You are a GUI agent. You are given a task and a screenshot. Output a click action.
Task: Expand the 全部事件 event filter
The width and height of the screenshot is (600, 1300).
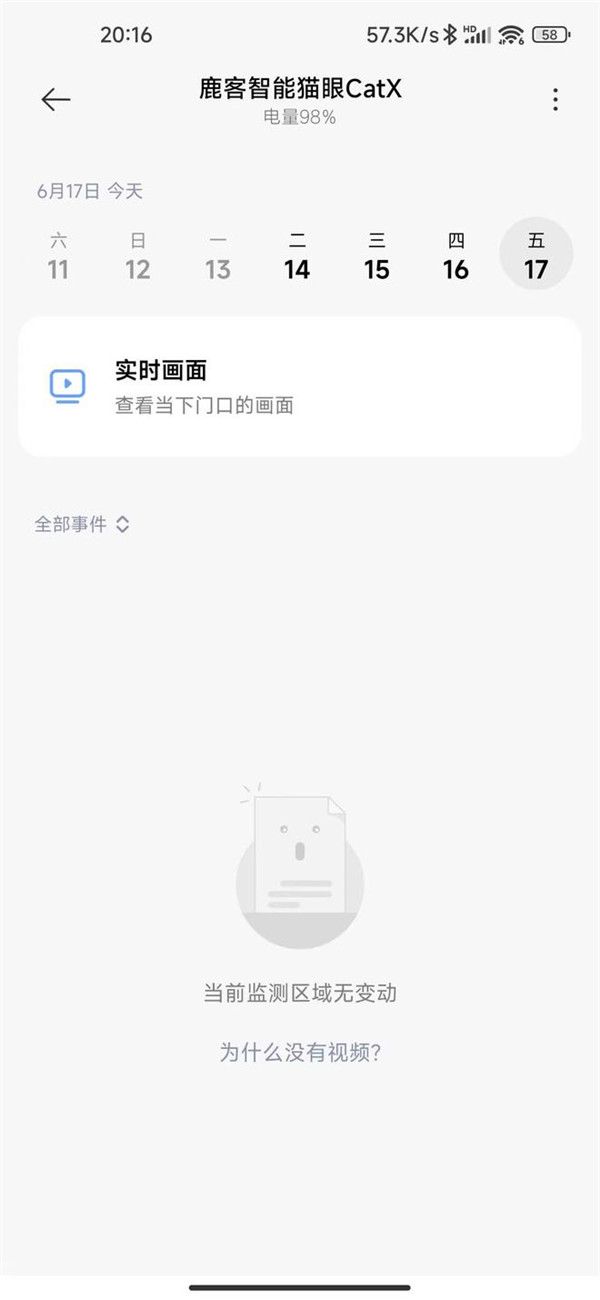[x=82, y=524]
